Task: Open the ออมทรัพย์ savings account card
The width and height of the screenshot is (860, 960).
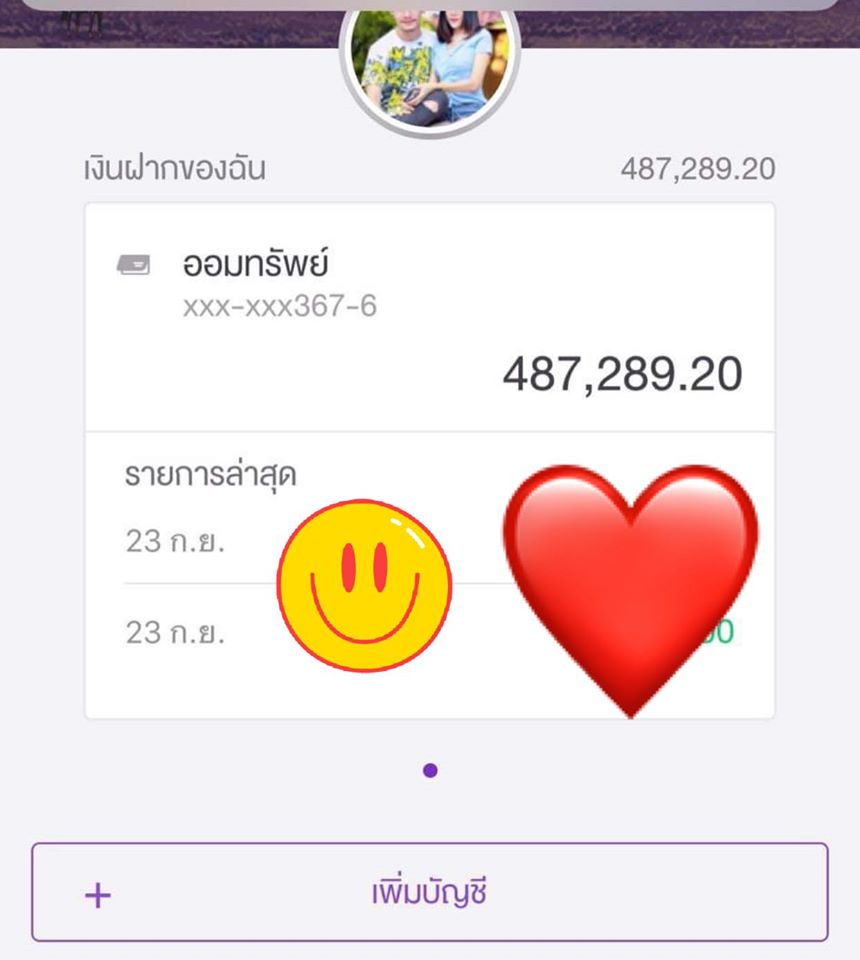Action: pyautogui.click(x=430, y=318)
